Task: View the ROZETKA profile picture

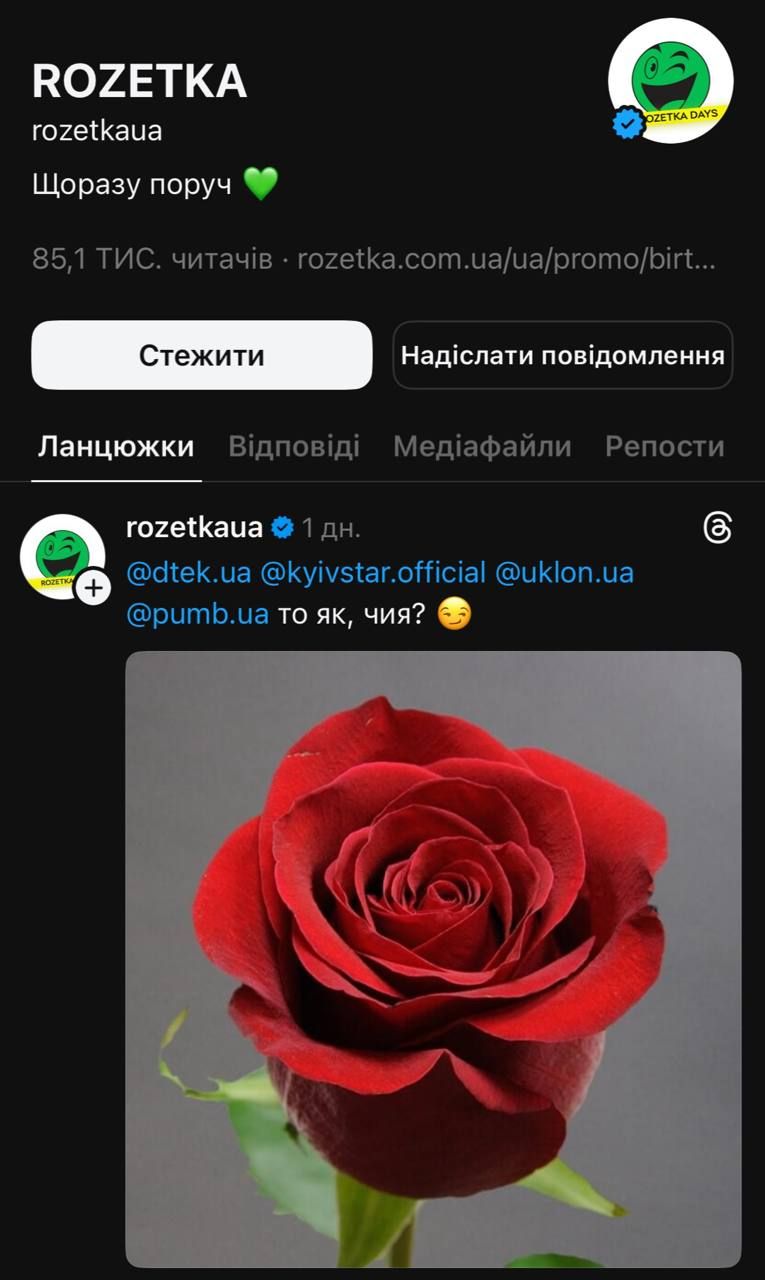Action: [x=670, y=81]
